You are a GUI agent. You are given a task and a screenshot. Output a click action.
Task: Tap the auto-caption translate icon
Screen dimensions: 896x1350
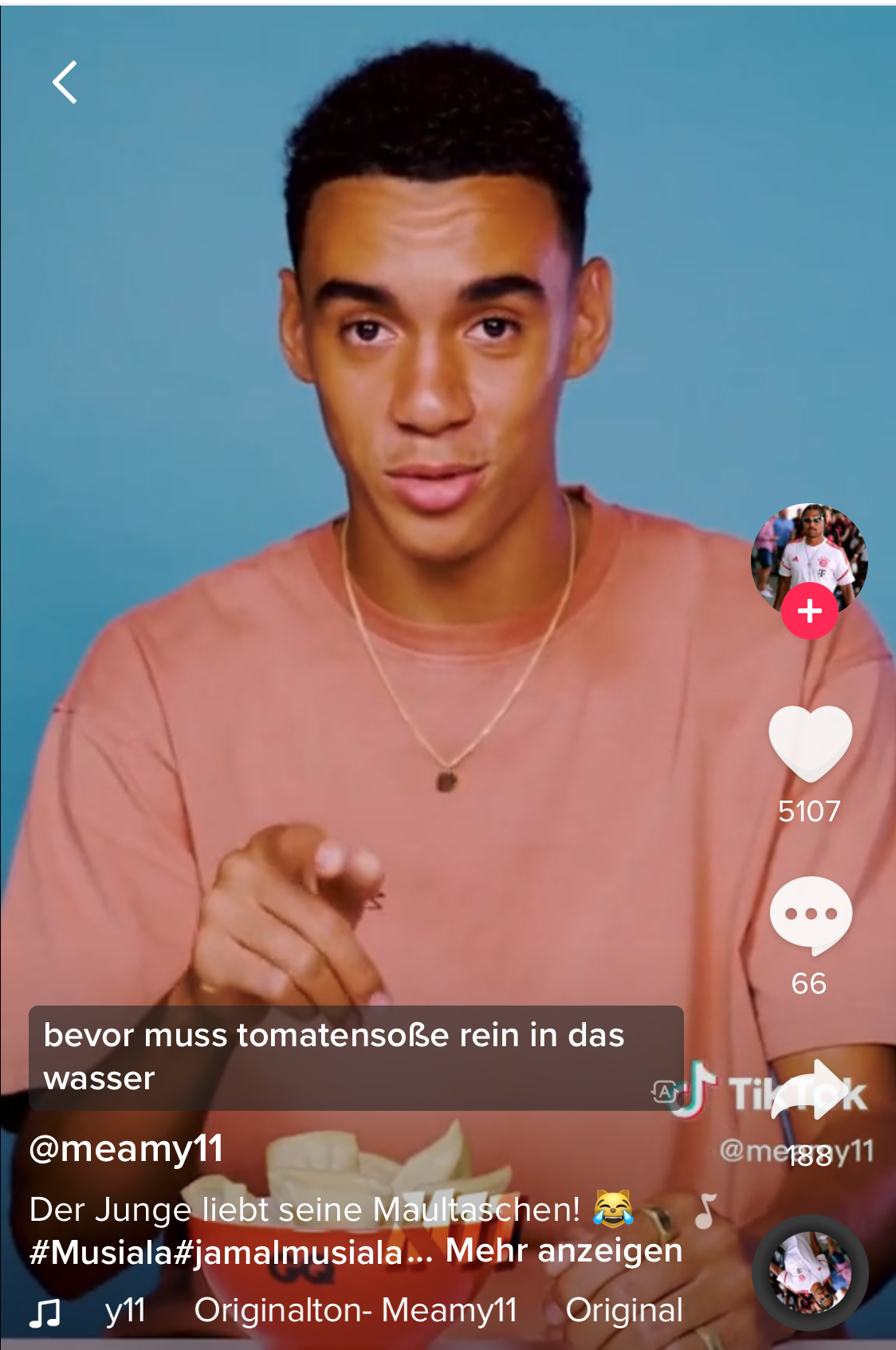tap(665, 1092)
